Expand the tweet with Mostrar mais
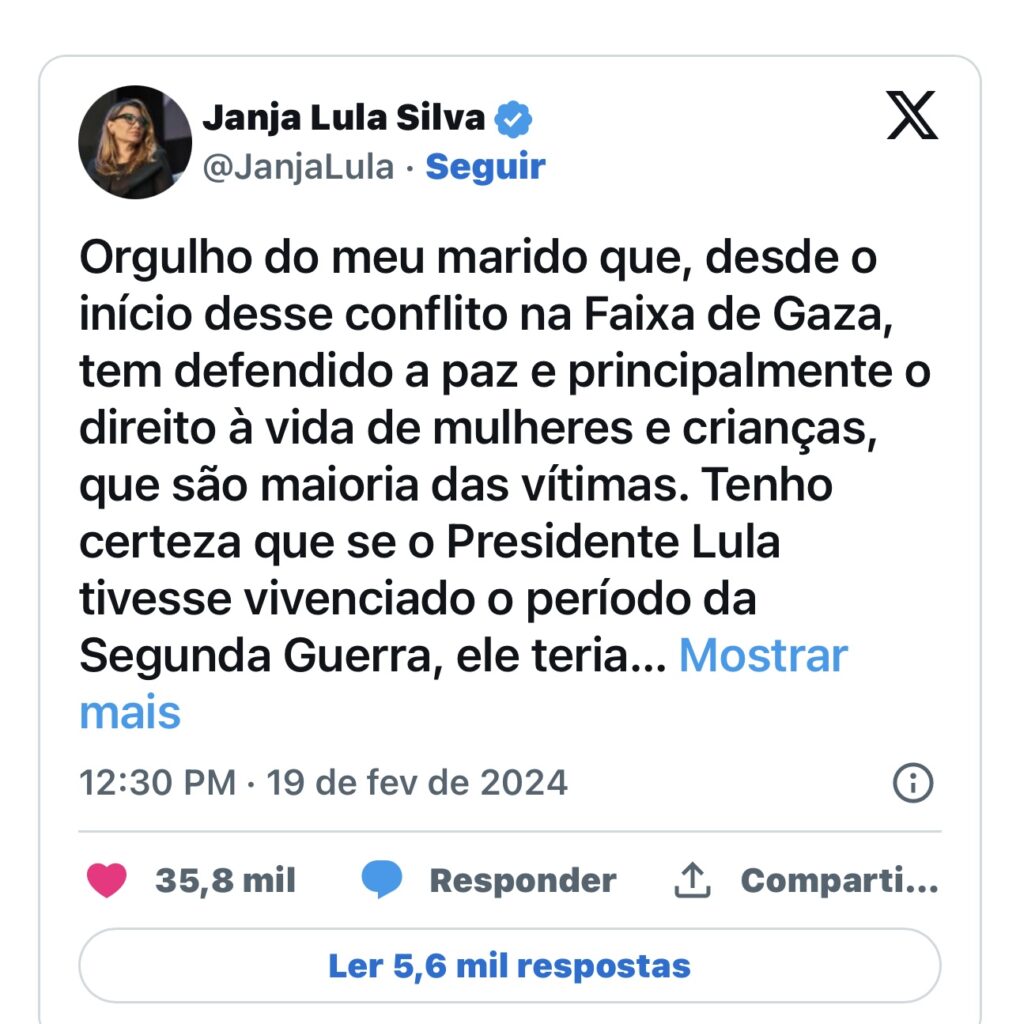Image resolution: width=1020 pixels, height=1024 pixels. click(762, 657)
